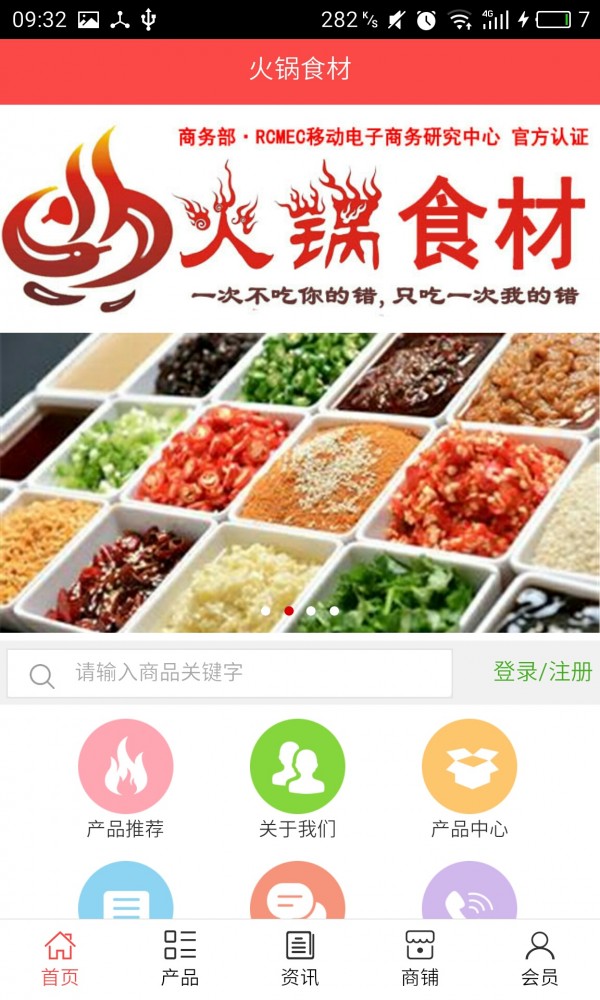Open the blue document icon

[x=126, y=890]
